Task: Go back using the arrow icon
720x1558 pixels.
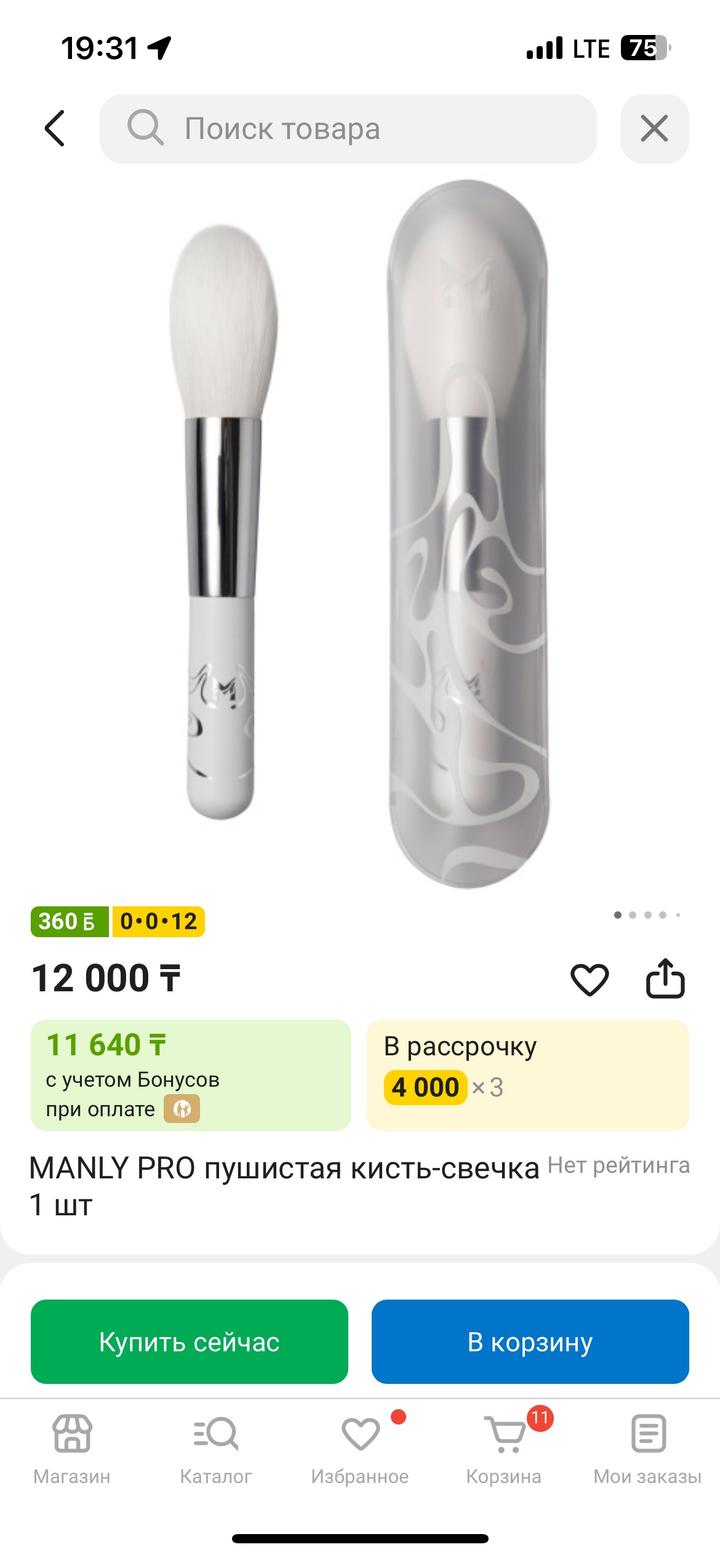Action: [55, 129]
